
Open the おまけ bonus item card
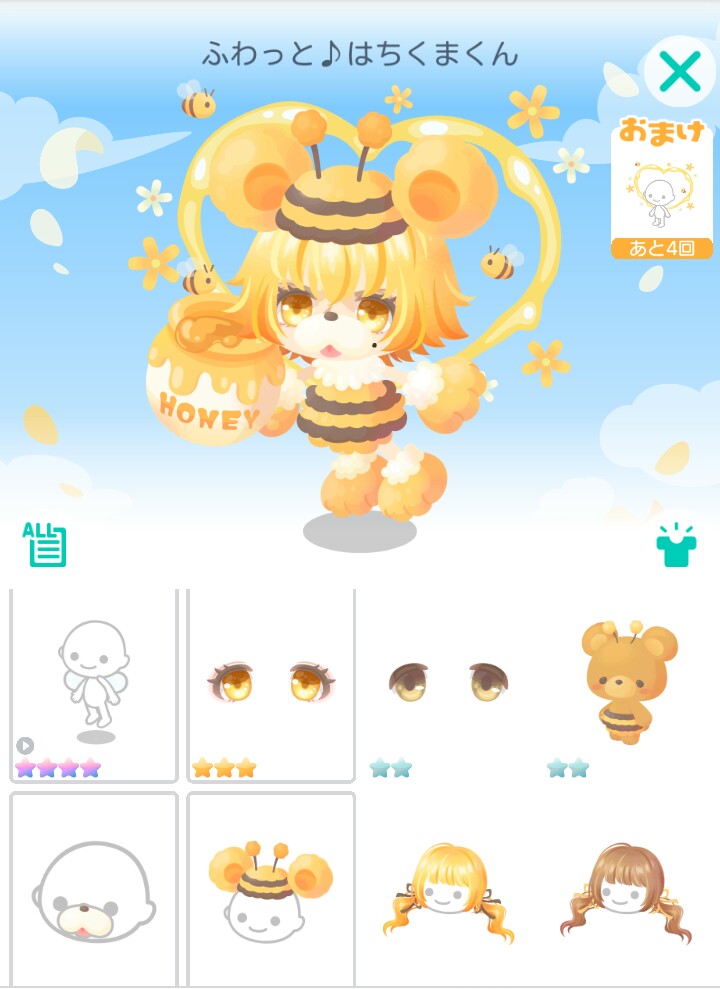661,190
